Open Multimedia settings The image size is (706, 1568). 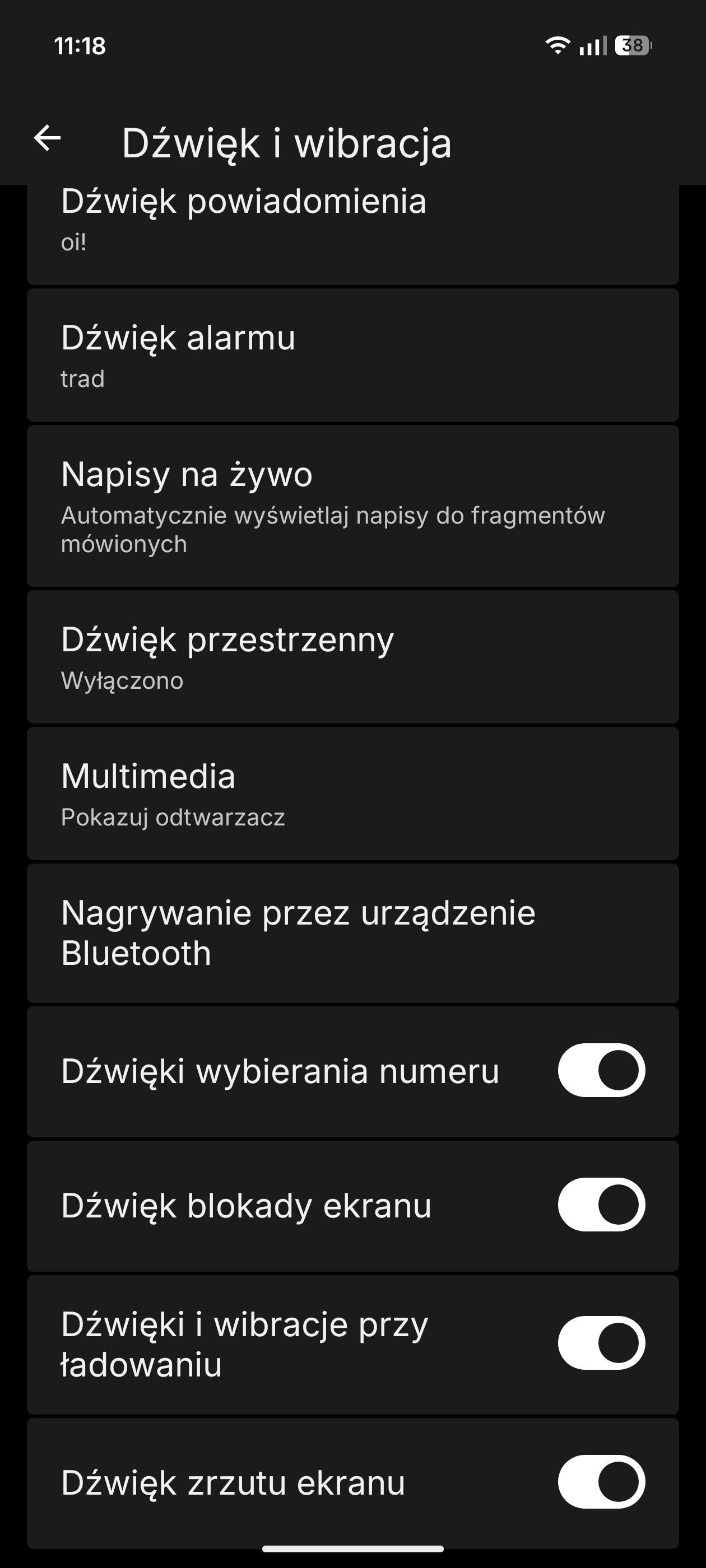[352, 794]
